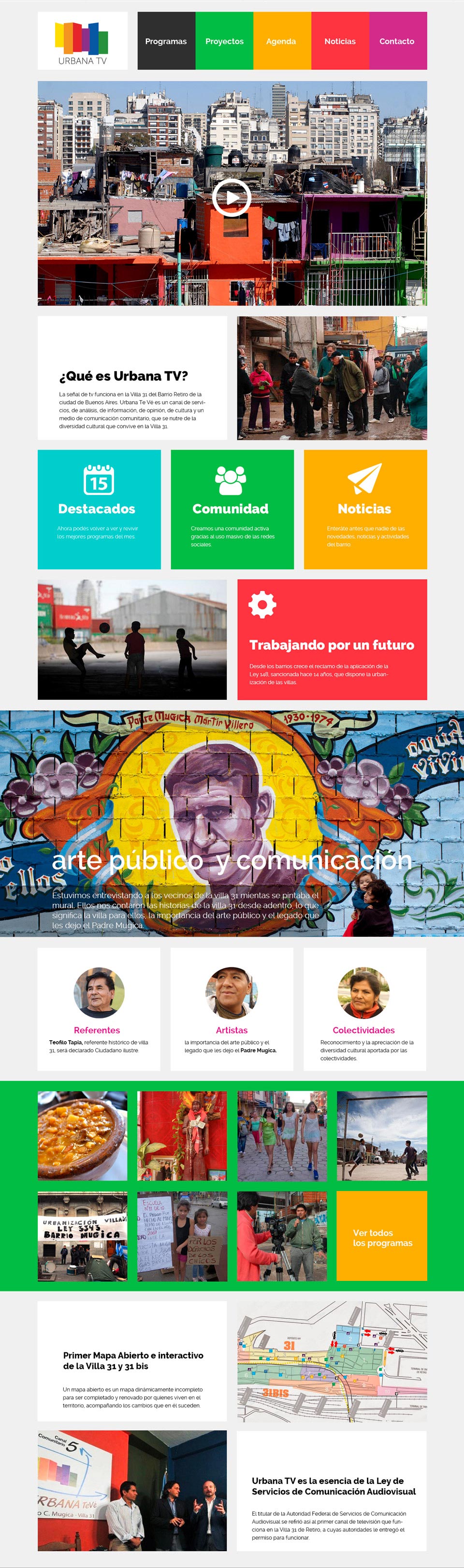Open the Colectividades card
The image size is (464, 1568).
click(x=364, y=1009)
